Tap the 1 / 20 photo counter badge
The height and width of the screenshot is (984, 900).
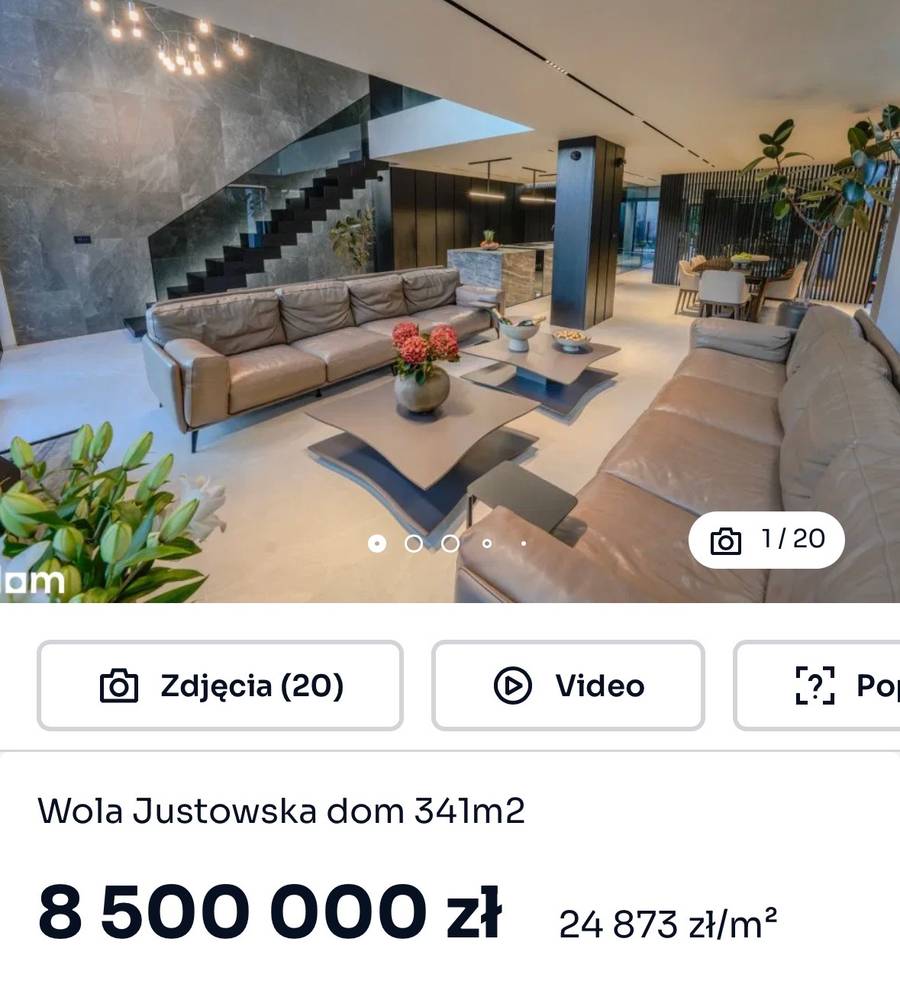pyautogui.click(x=767, y=540)
